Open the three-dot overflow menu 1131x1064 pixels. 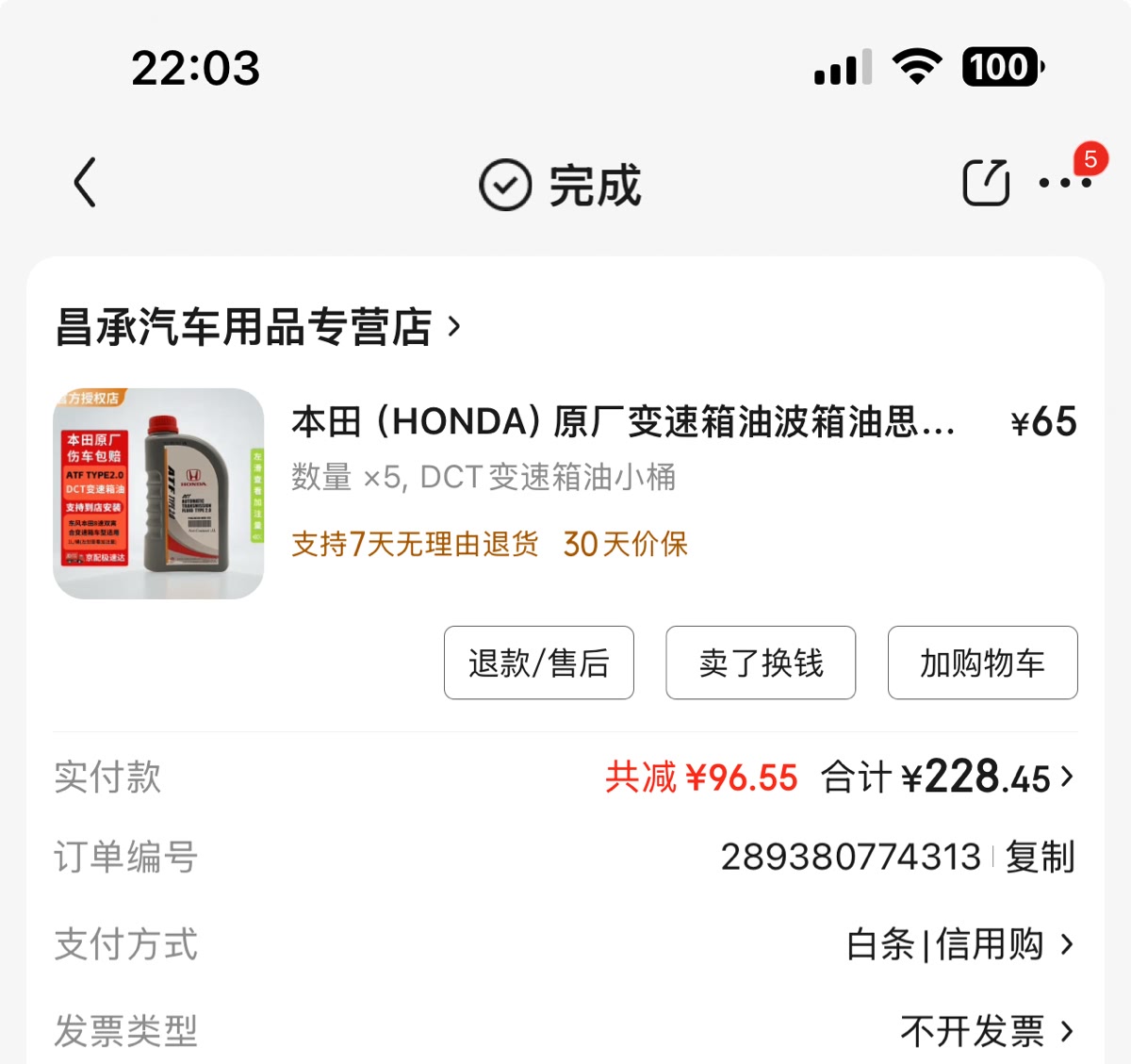click(x=1065, y=183)
